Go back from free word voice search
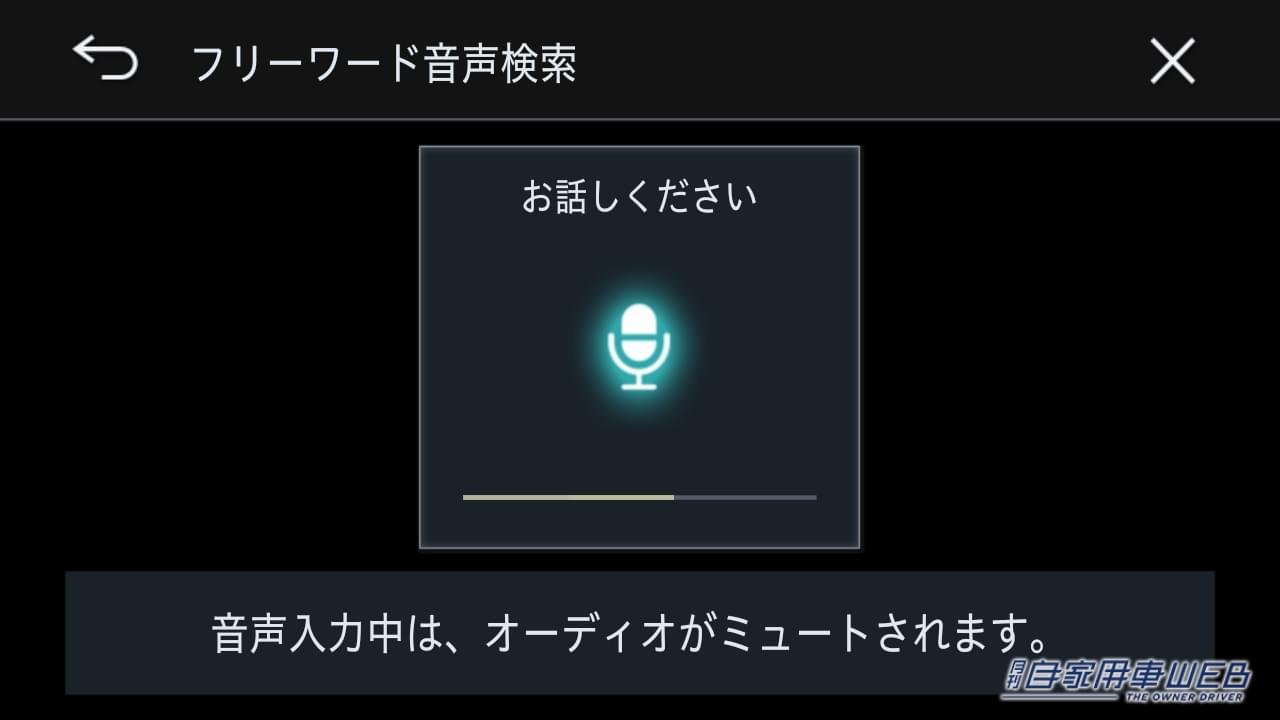 point(105,60)
